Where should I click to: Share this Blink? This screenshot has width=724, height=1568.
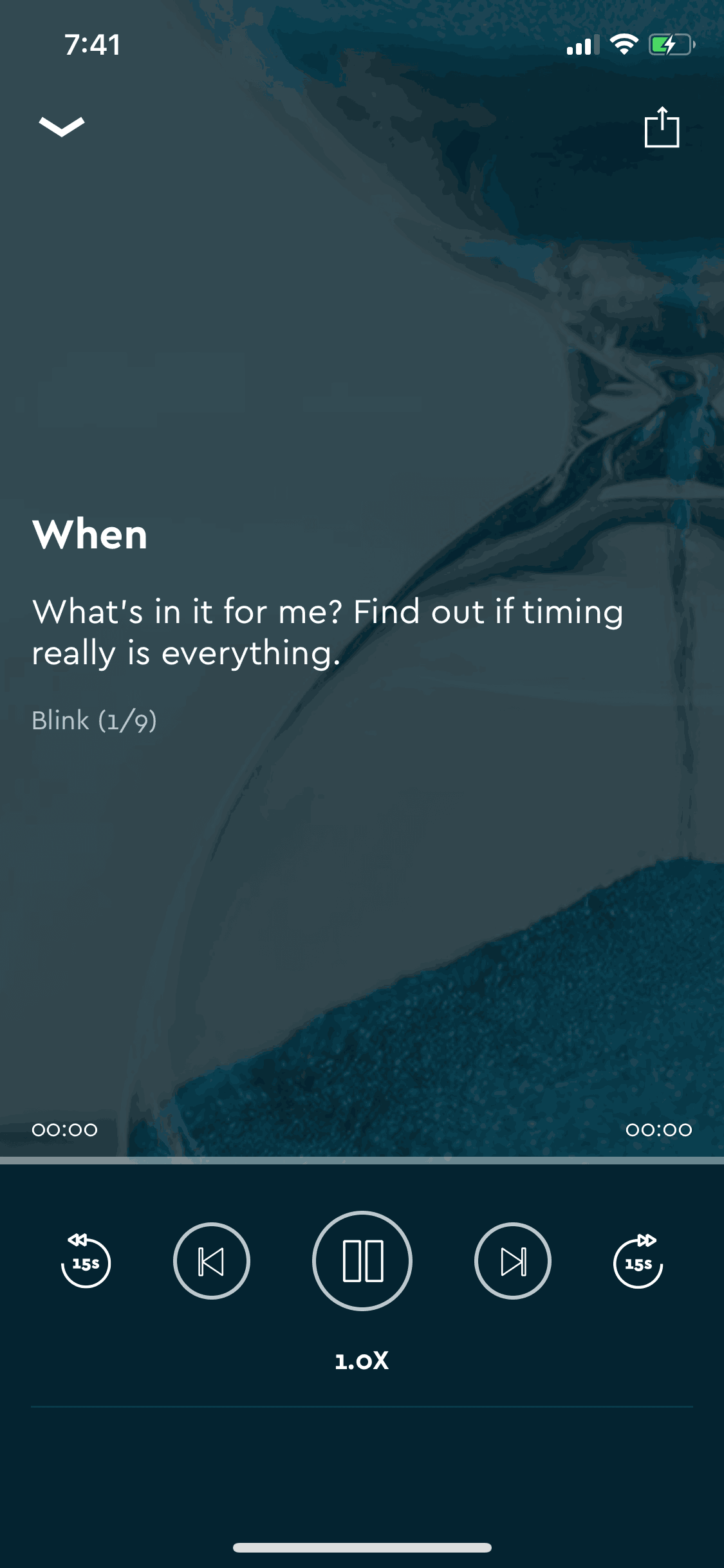pos(662,127)
